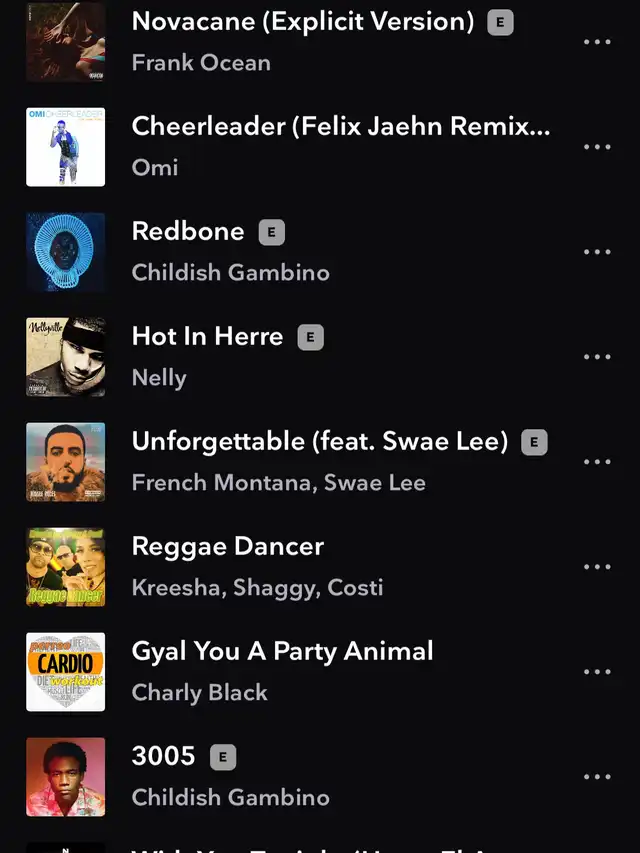Open more options for Hot In Herre
This screenshot has height=853, width=640.
597,357
